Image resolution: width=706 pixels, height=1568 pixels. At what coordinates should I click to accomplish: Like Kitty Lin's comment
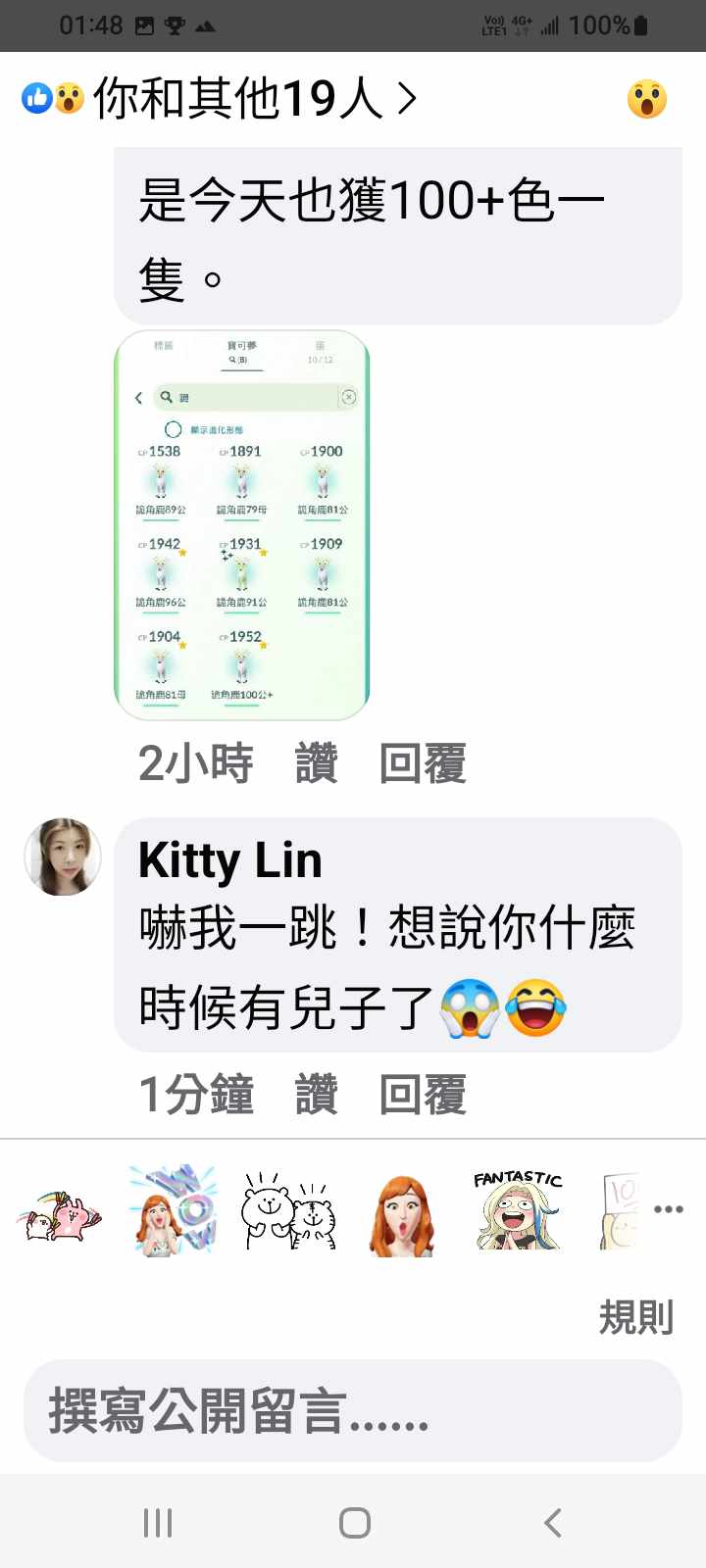point(316,1095)
